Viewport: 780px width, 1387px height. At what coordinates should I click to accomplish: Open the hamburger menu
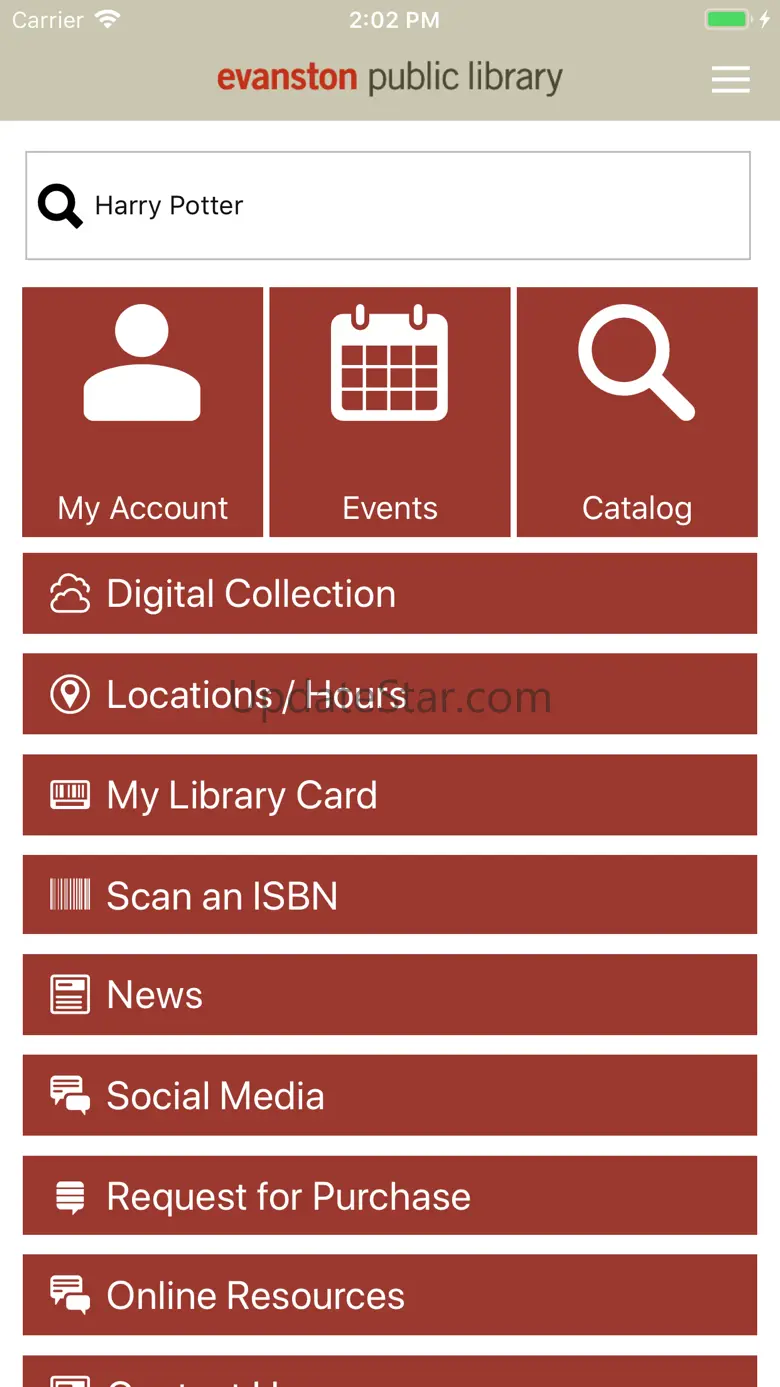coord(730,79)
